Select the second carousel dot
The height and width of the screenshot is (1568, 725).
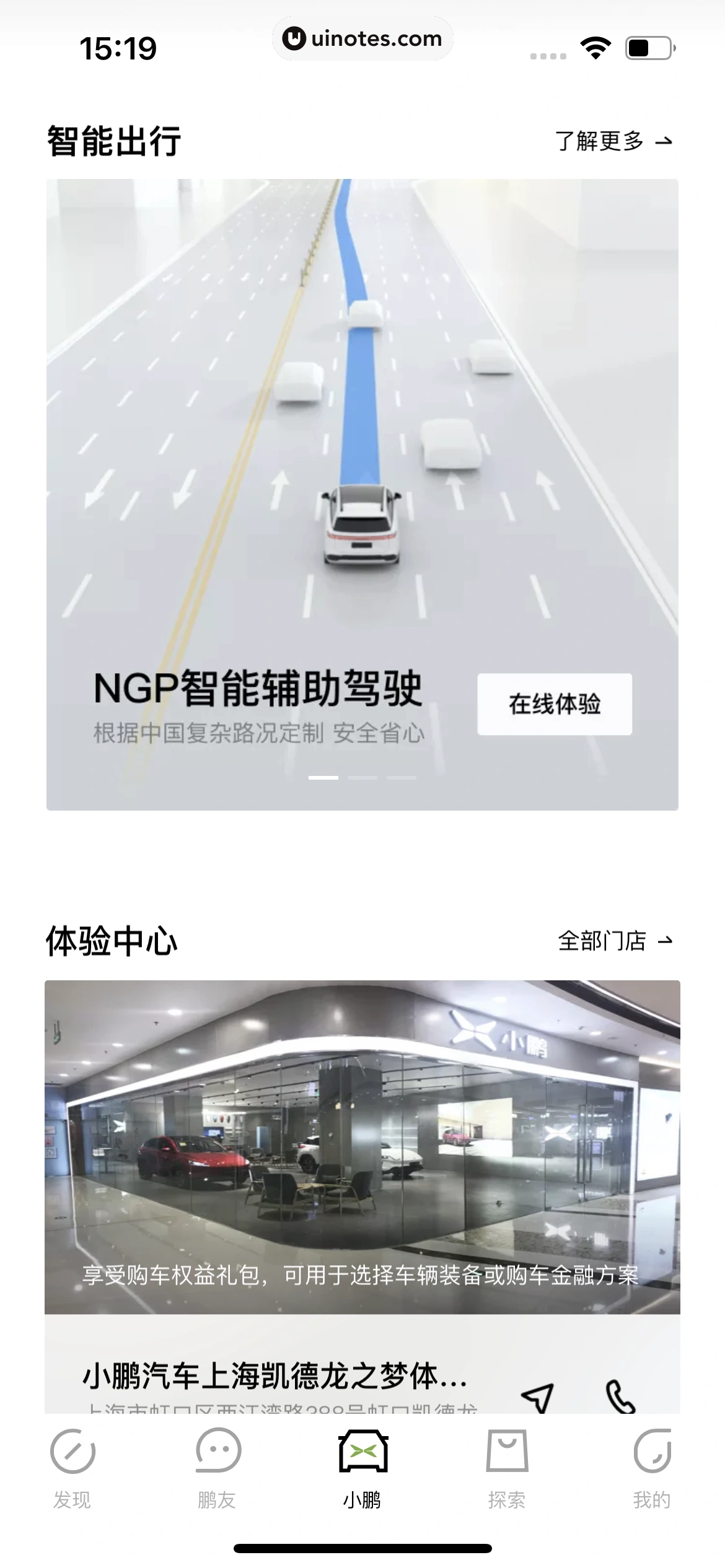[x=363, y=777]
